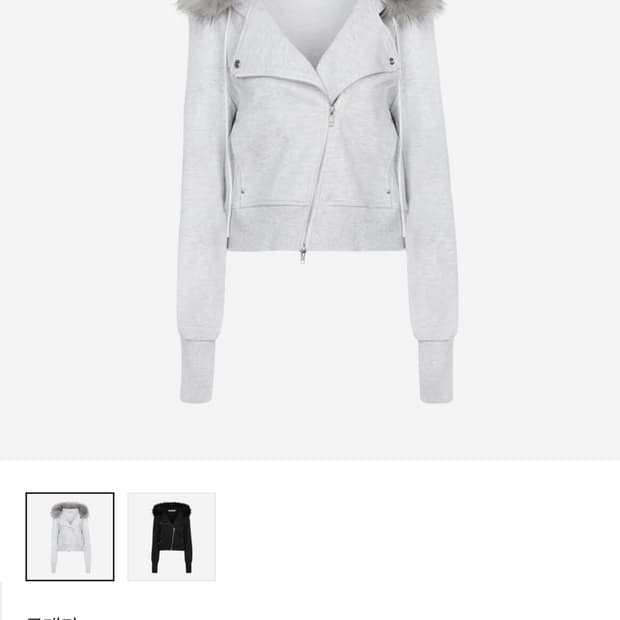Open the main gray jacket product image

310,230
